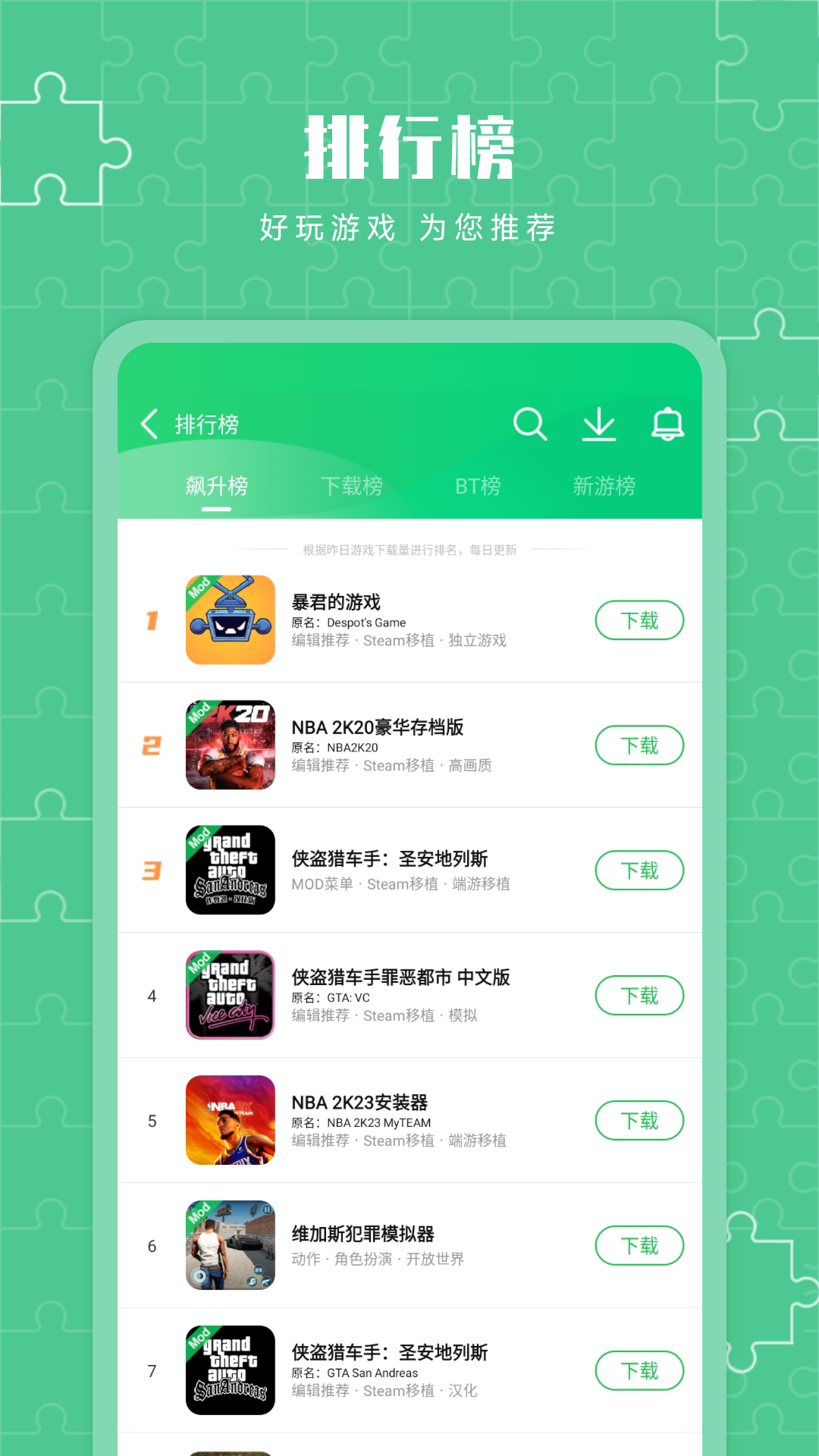Screen dimensions: 819x1456
Task: Open the NBA 2K23 MyTEAM game icon
Action: click(230, 1120)
